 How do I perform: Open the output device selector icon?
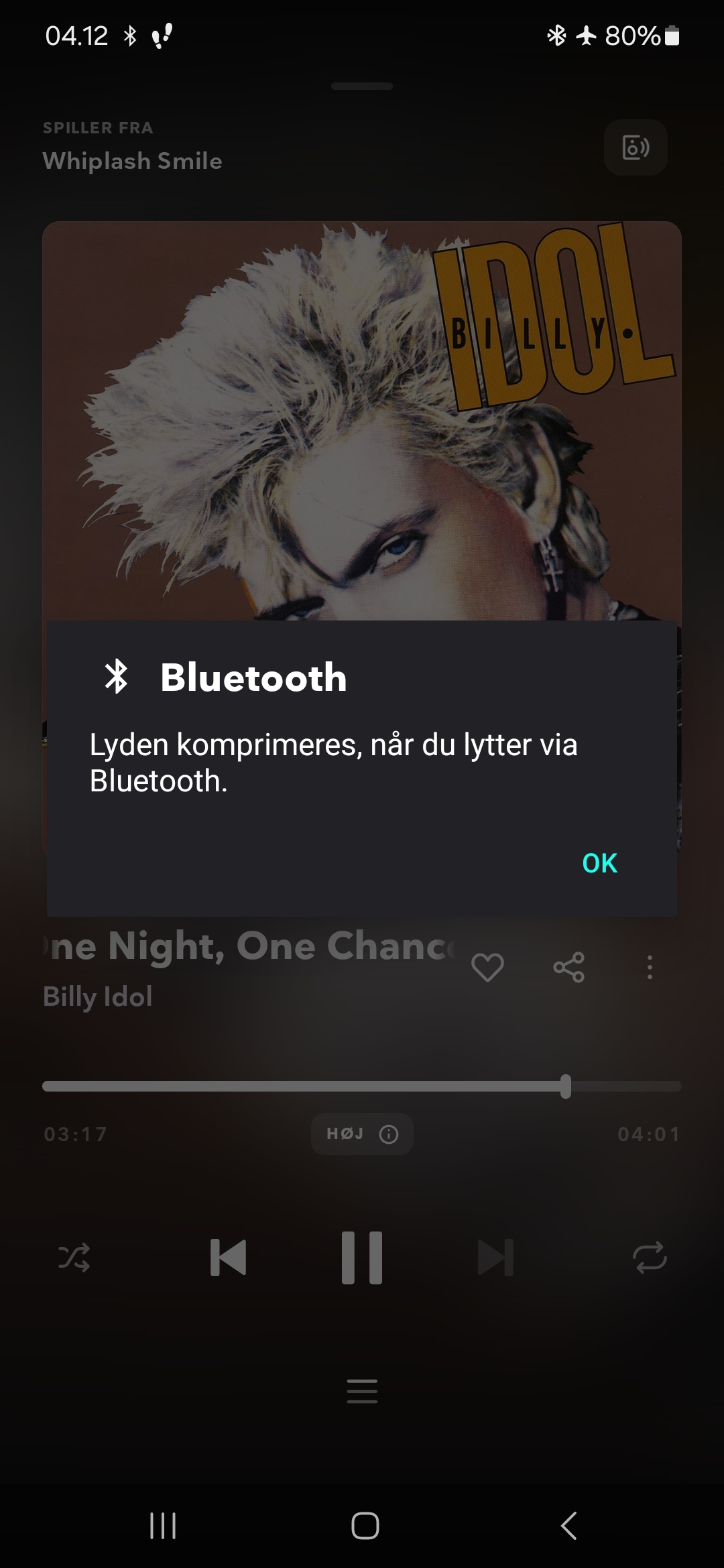point(636,147)
